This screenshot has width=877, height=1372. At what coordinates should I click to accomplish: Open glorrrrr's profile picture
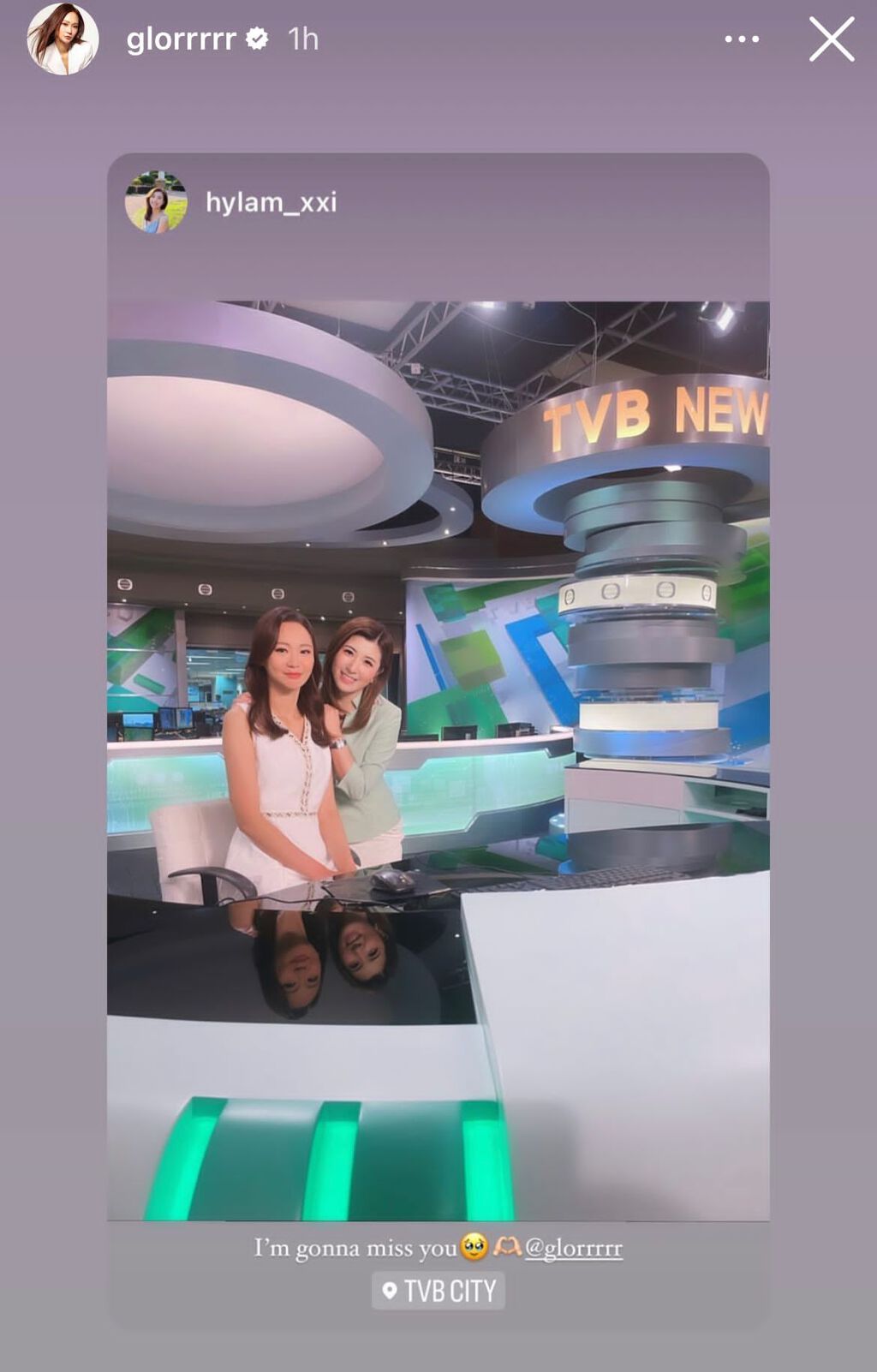pos(63,39)
